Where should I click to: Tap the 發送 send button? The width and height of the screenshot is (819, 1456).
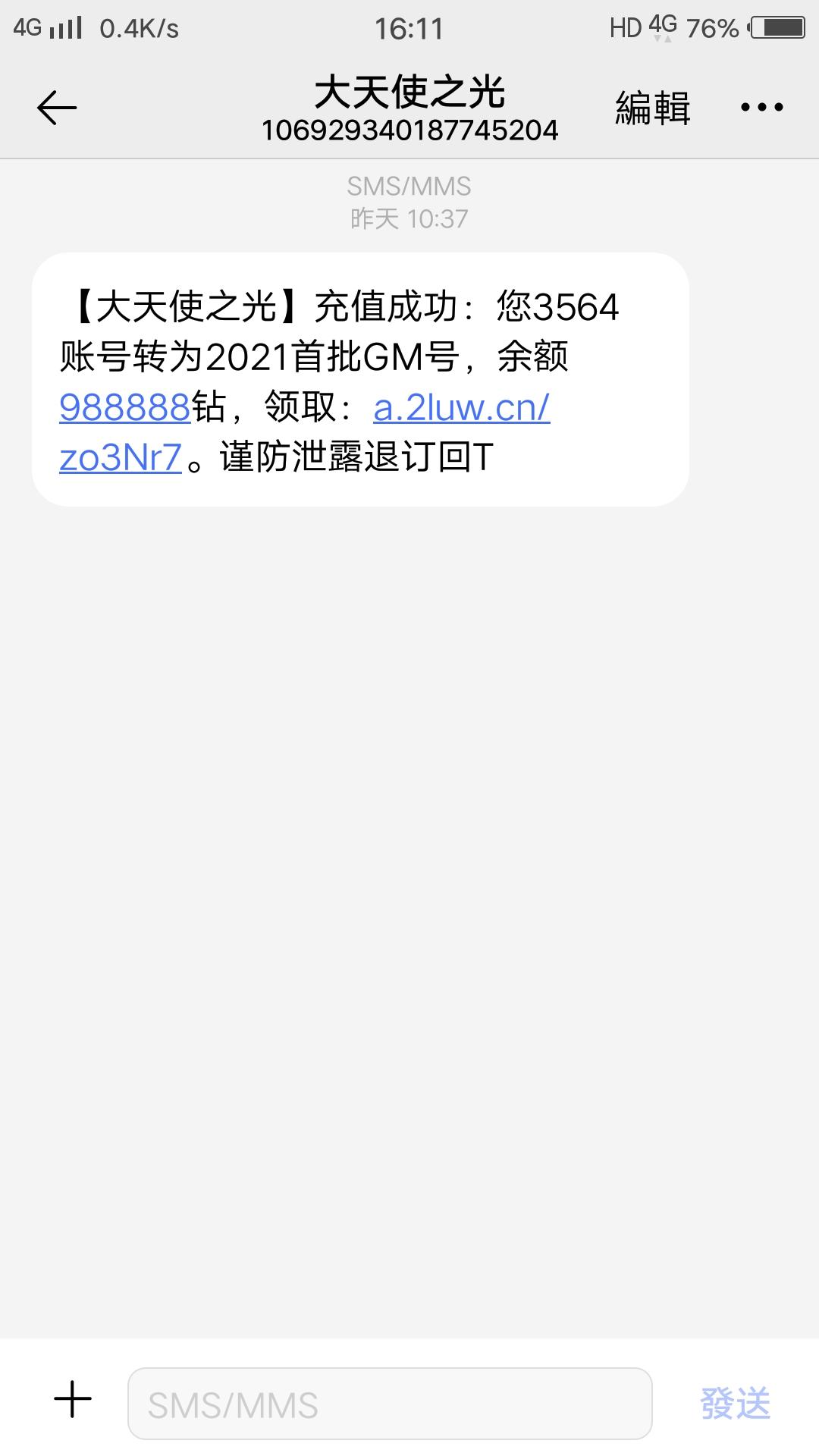coord(734,1404)
